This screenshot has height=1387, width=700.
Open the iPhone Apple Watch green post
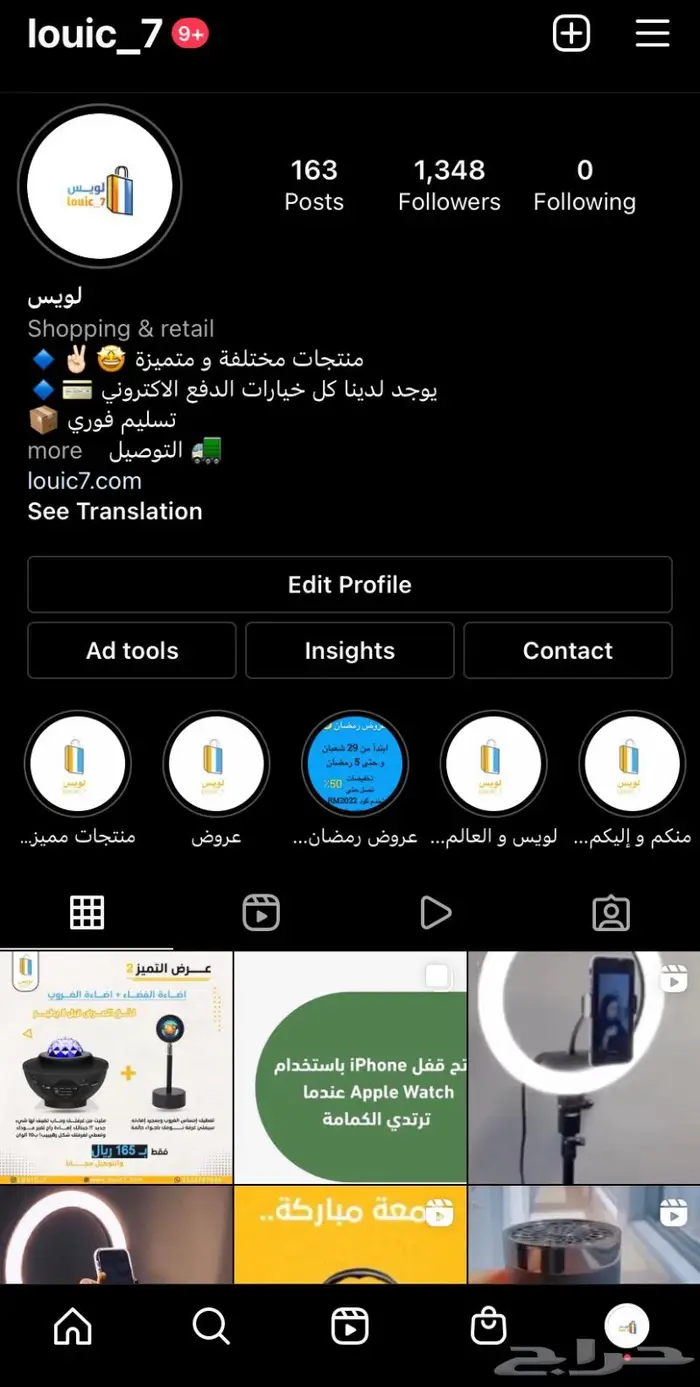350,1067
